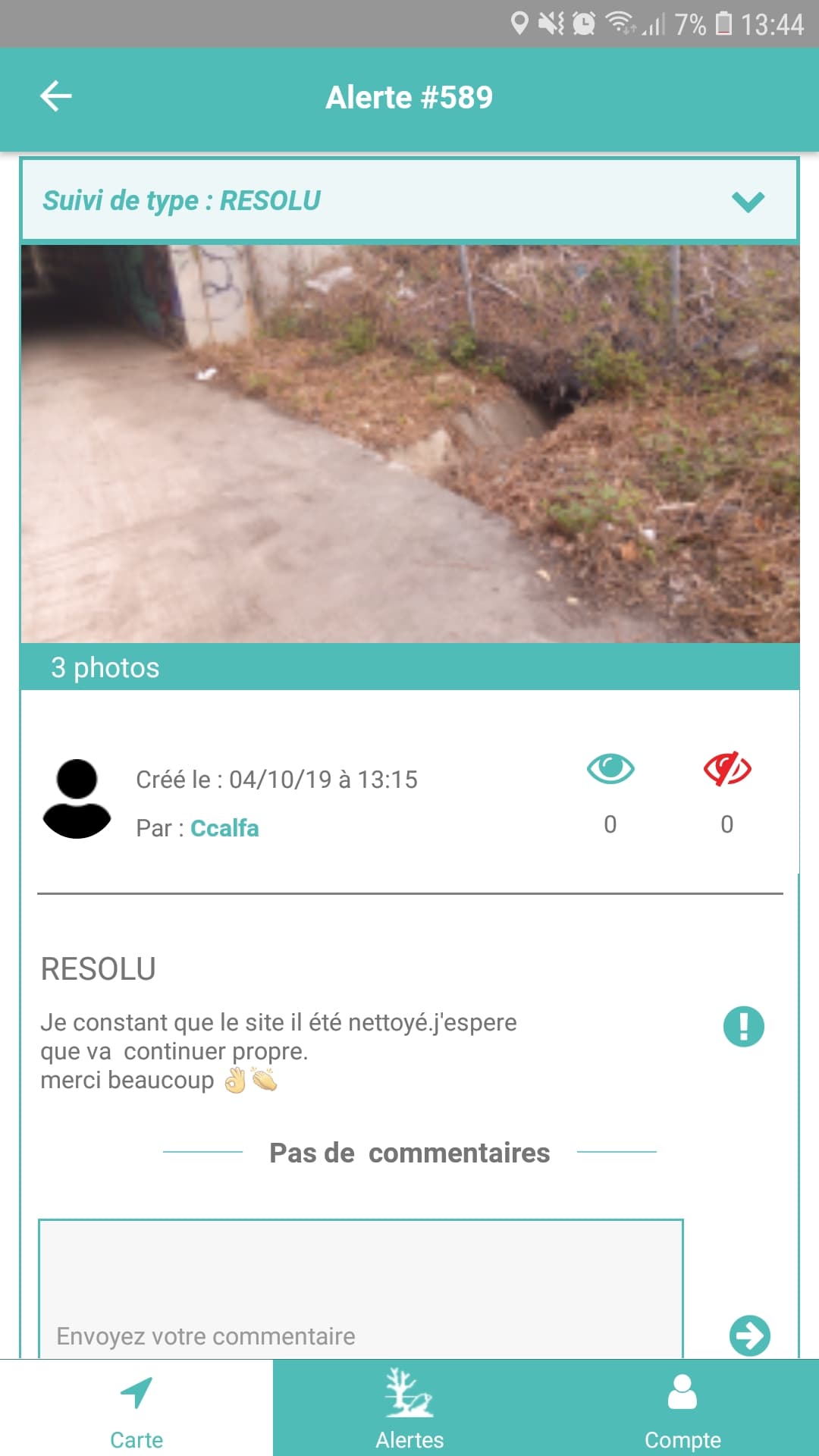The image size is (819, 1456).
Task: Switch to the Compte tab
Action: pos(682,1409)
